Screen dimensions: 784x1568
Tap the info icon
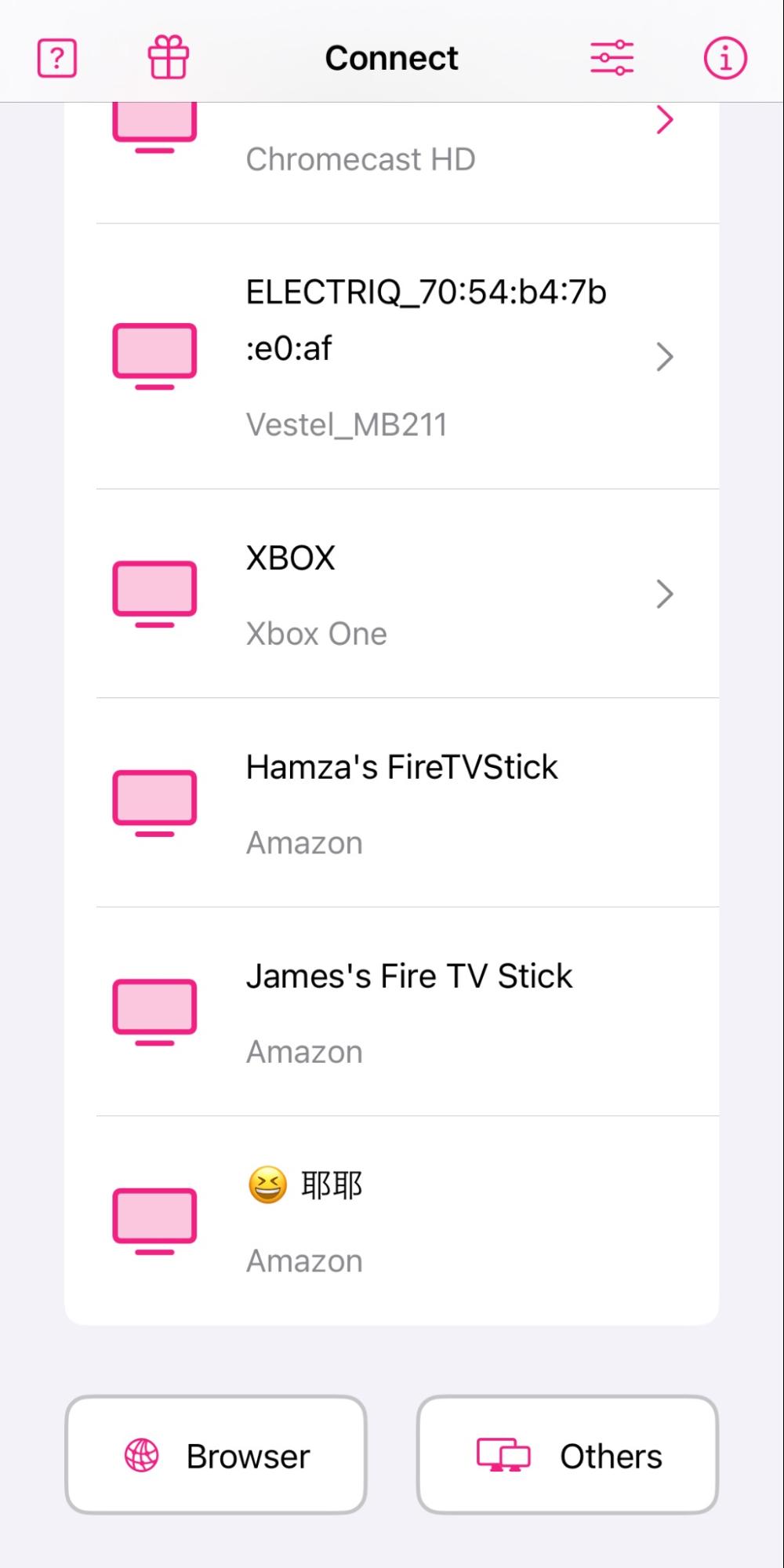click(724, 56)
